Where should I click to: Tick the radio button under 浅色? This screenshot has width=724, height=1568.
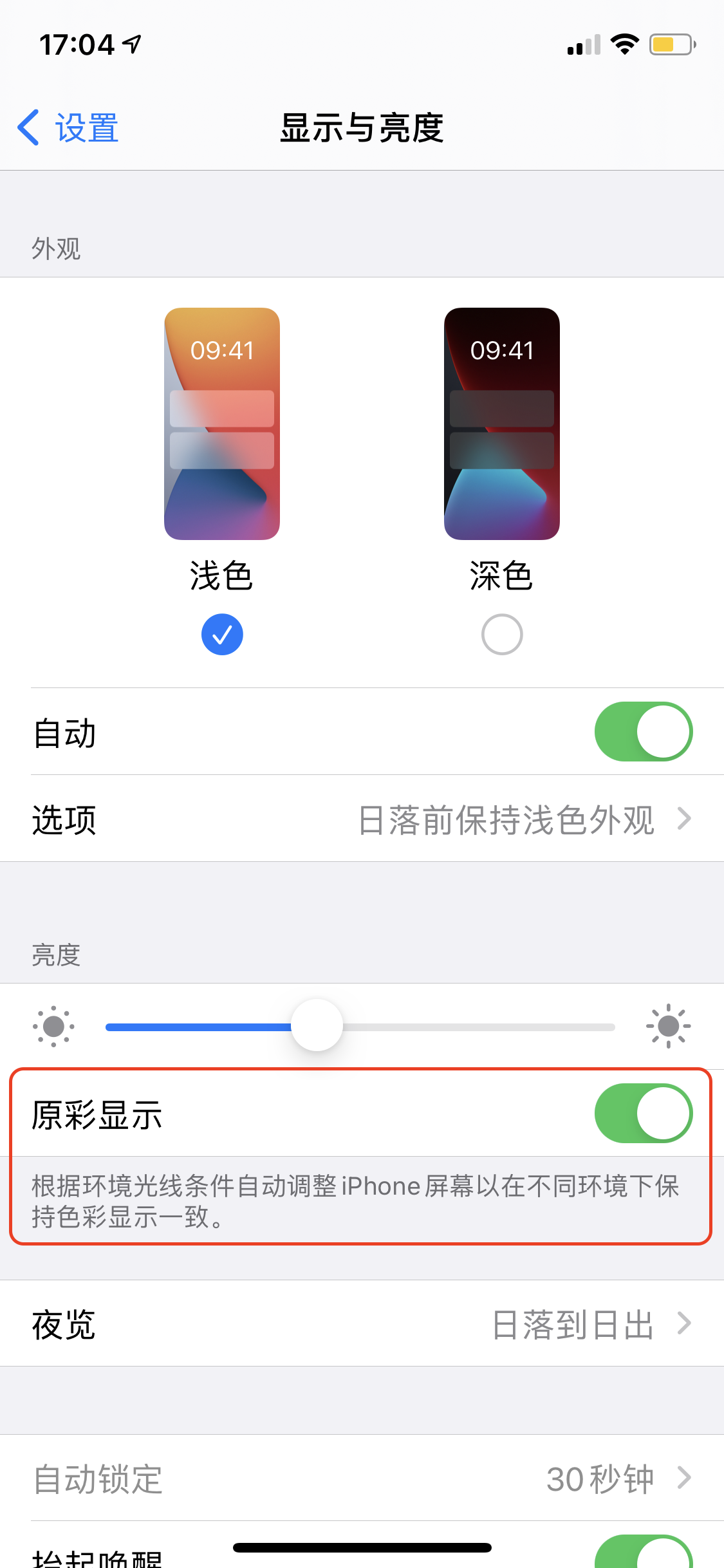point(222,635)
